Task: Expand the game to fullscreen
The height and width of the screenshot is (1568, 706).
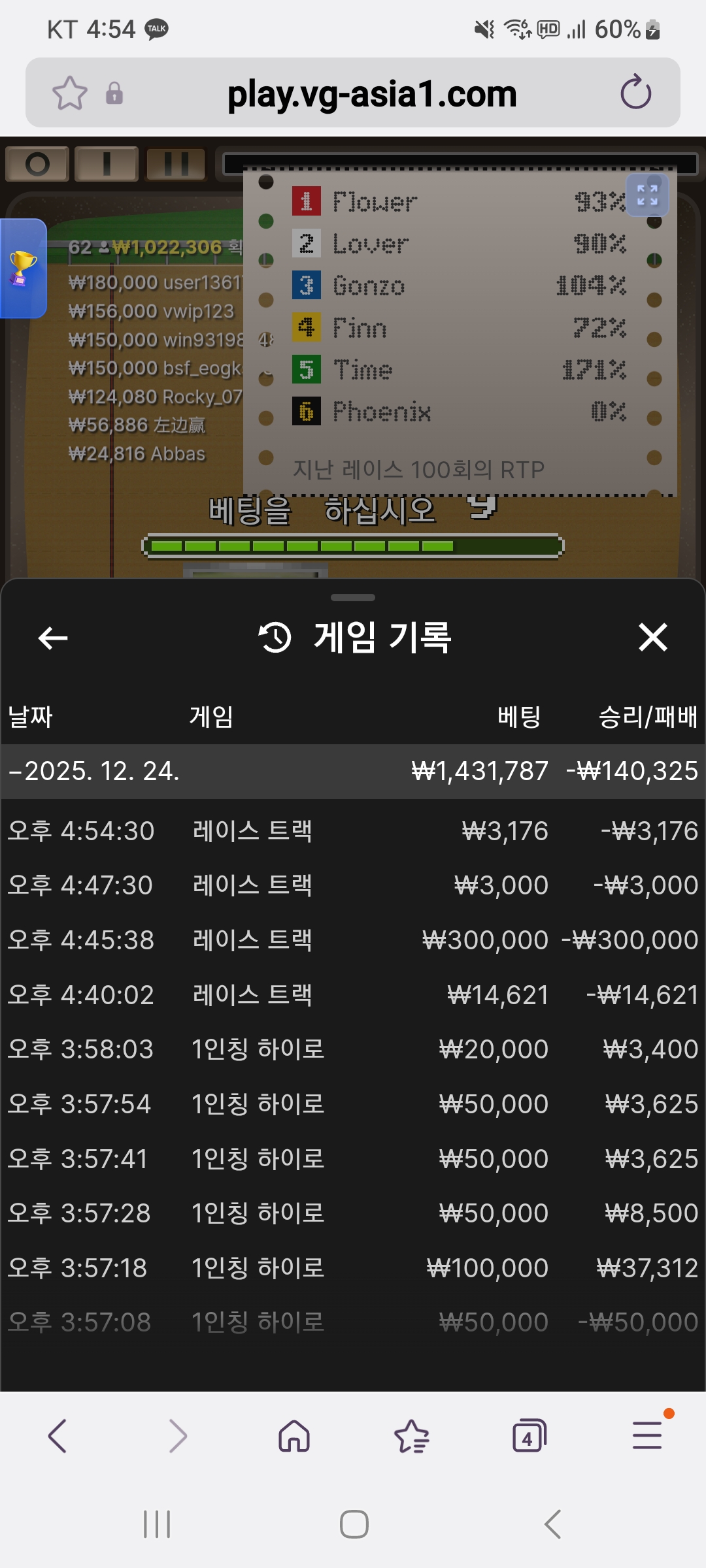Action: (x=647, y=195)
